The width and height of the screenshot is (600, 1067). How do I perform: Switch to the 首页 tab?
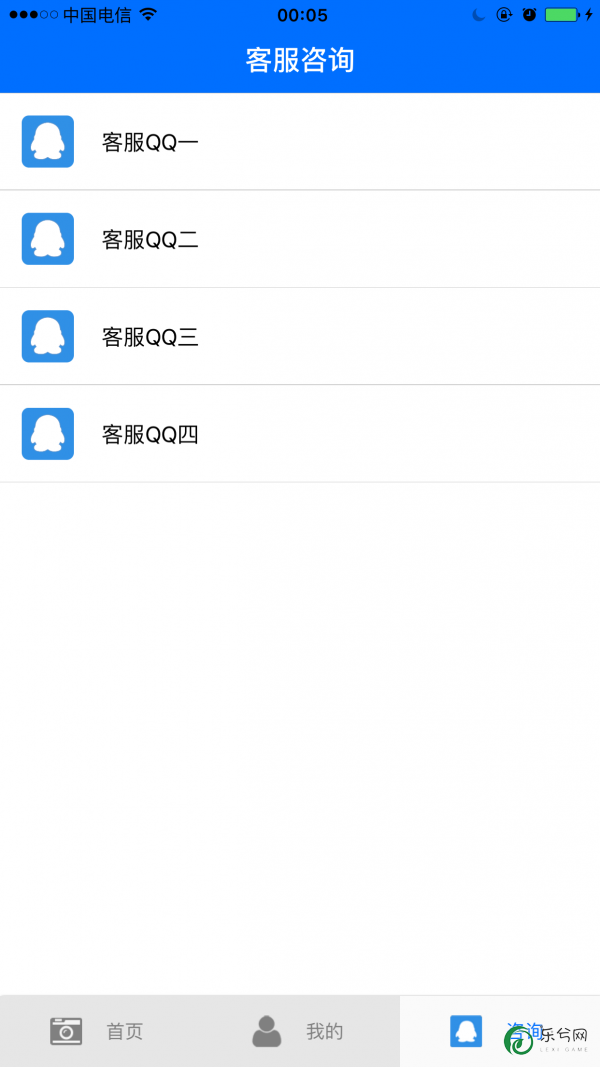pyautogui.click(x=99, y=1032)
